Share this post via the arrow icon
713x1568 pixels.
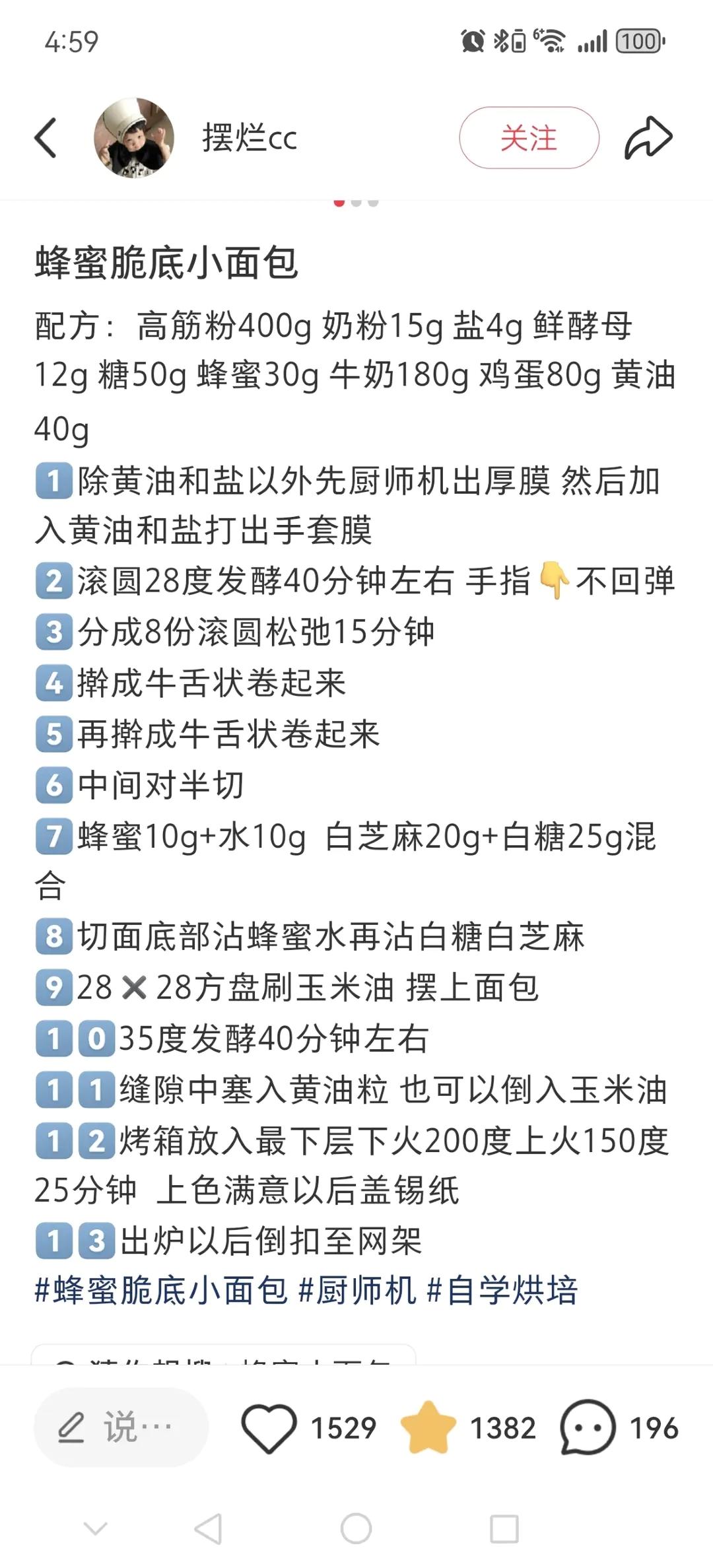(648, 138)
